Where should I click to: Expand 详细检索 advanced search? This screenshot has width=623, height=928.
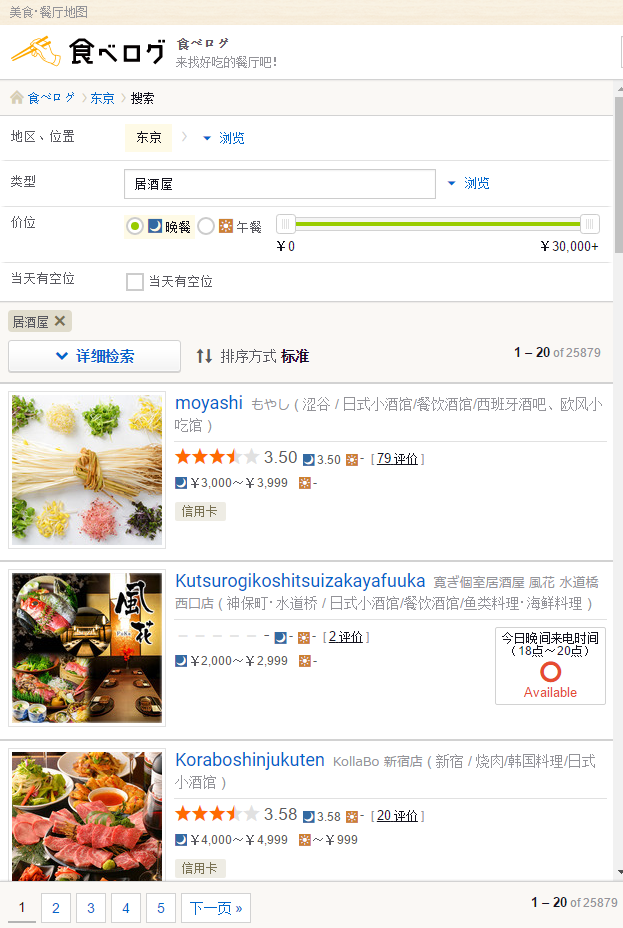tap(95, 356)
